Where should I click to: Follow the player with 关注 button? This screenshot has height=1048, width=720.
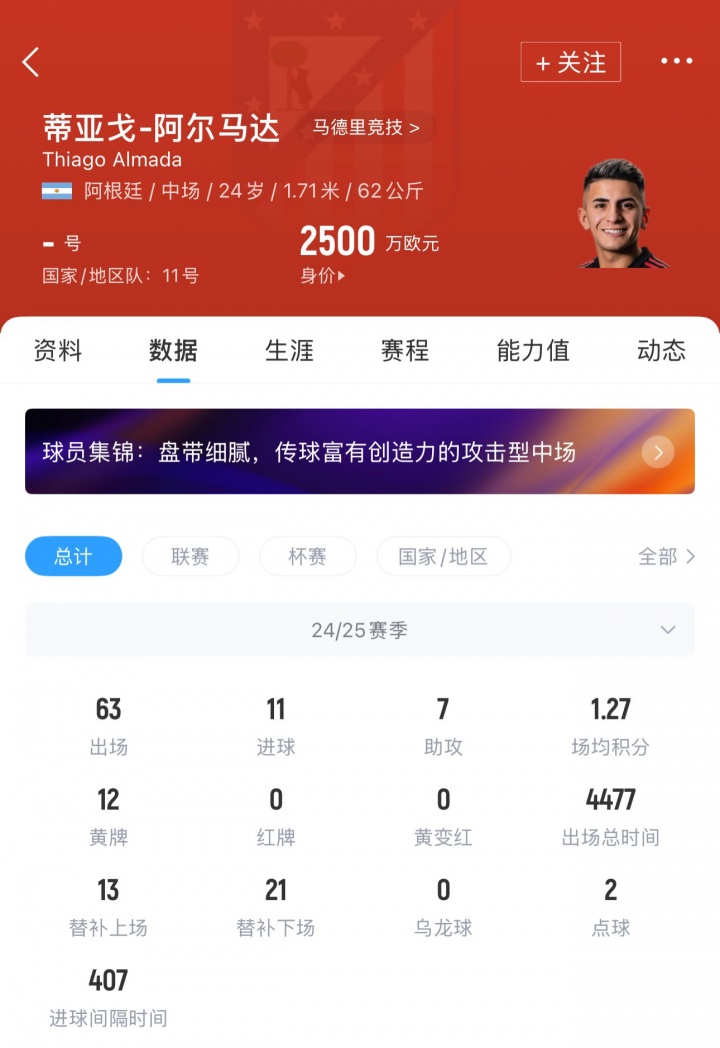coord(570,62)
